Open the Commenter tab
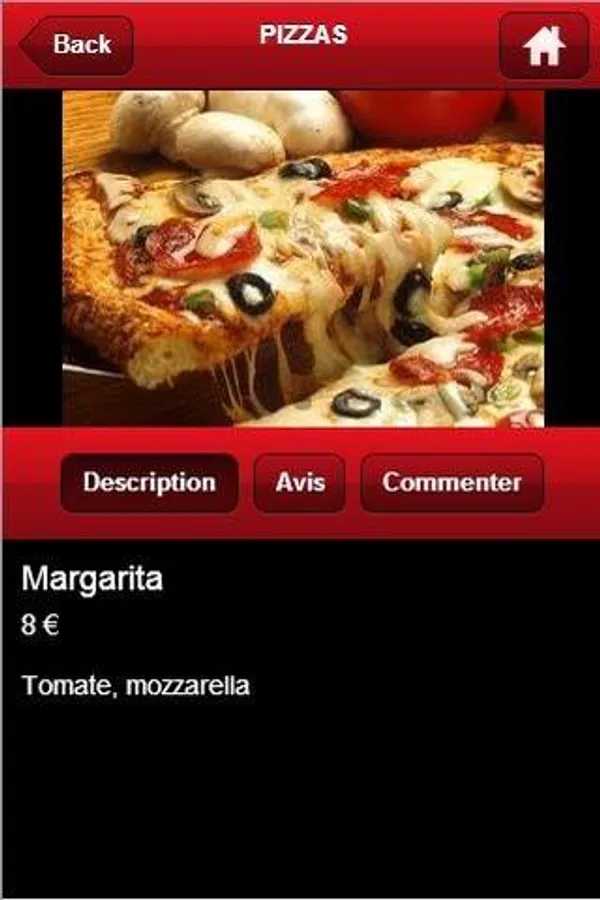600x900 pixels. click(x=452, y=483)
